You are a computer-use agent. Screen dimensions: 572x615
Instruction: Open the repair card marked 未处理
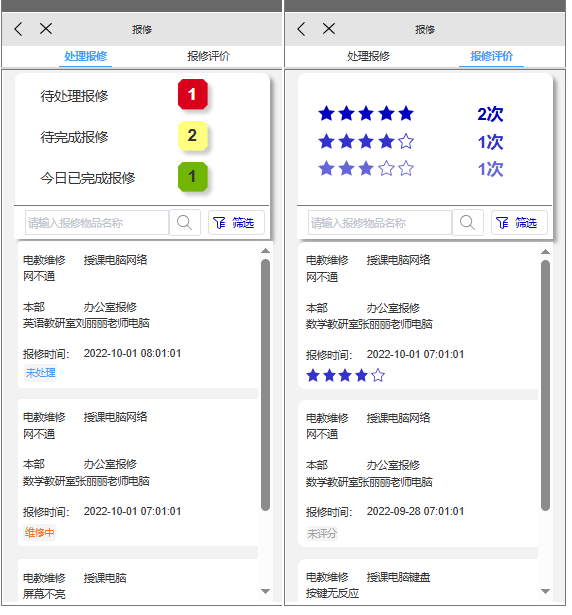(x=138, y=315)
